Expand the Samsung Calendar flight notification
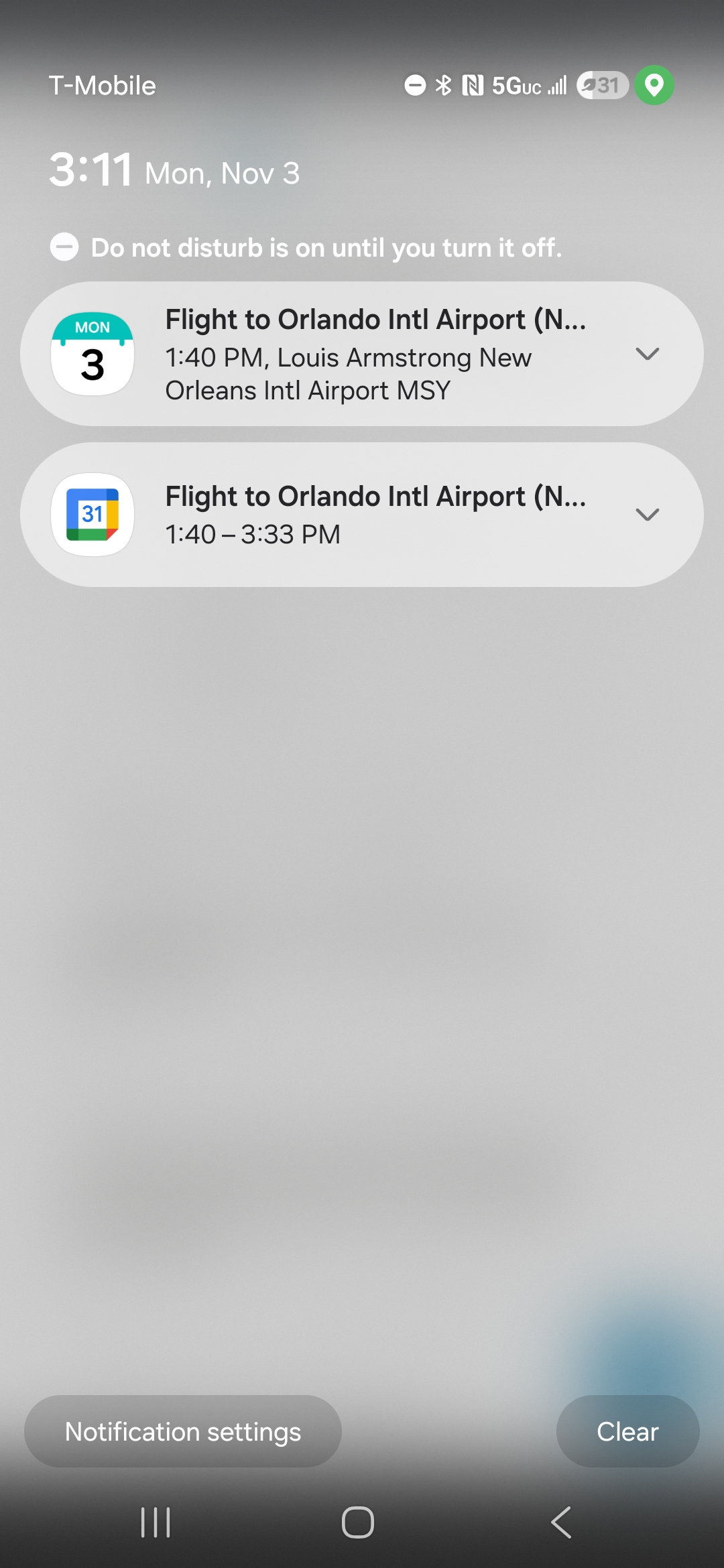 [648, 353]
